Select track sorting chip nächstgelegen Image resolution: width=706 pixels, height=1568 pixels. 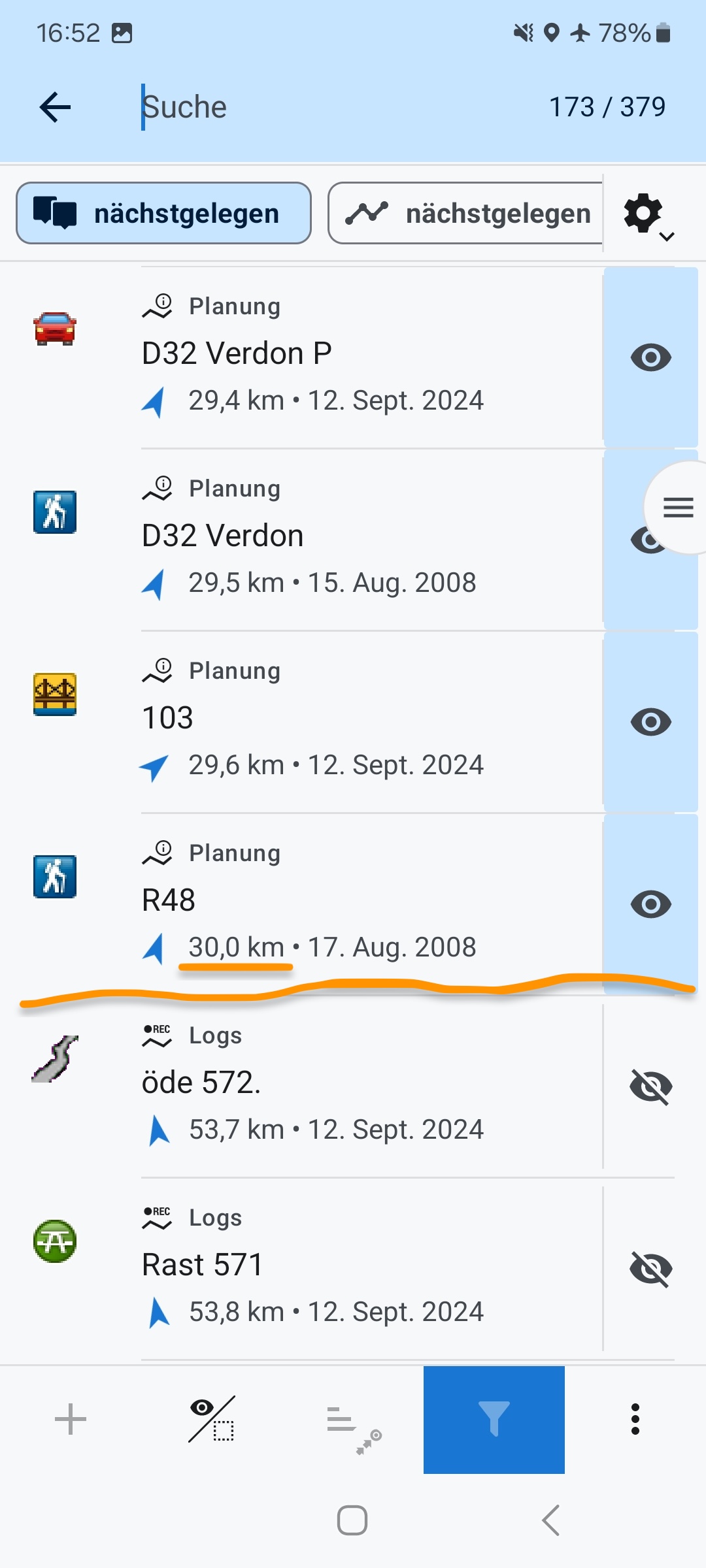pyautogui.click(x=465, y=213)
